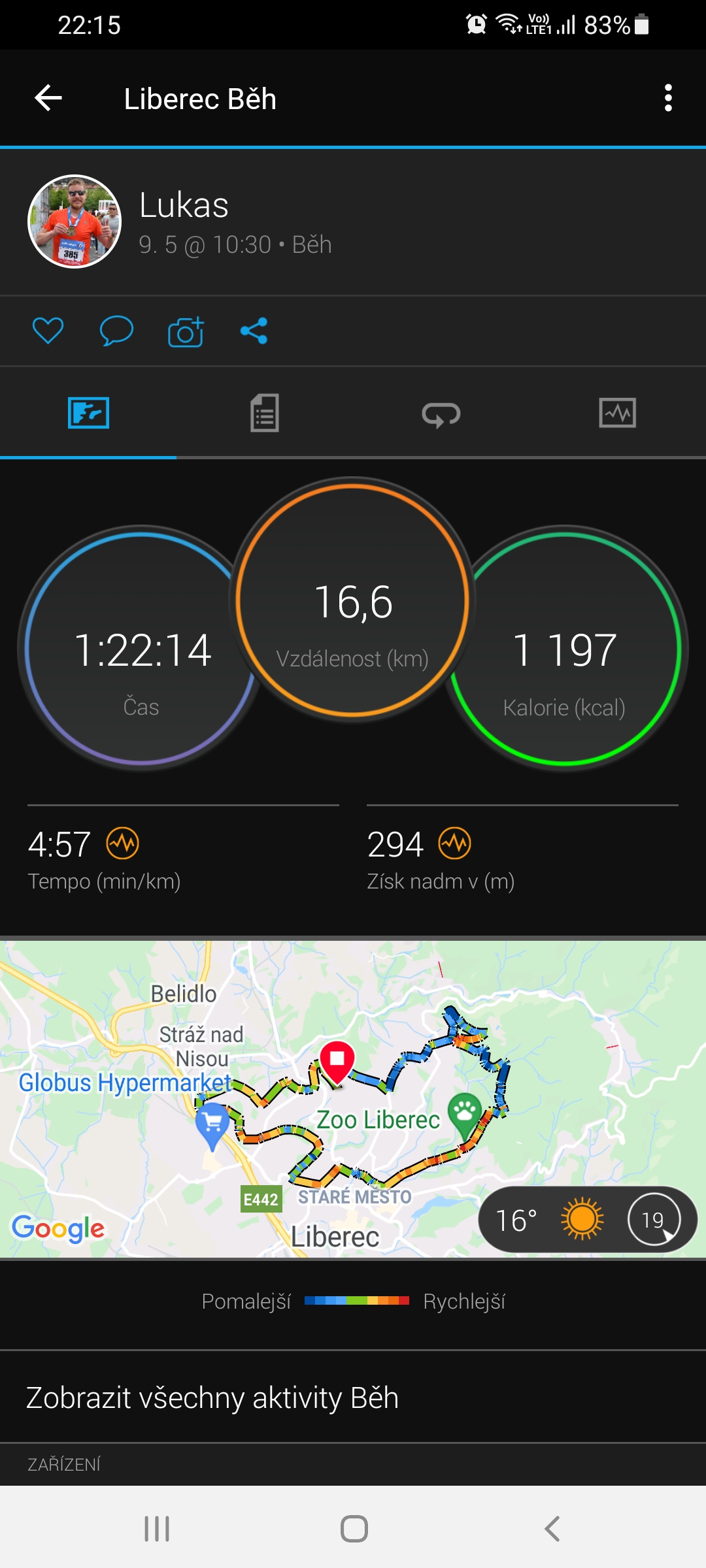706x1568 pixels.
Task: Switch to the laps tab
Action: pyautogui.click(x=441, y=414)
